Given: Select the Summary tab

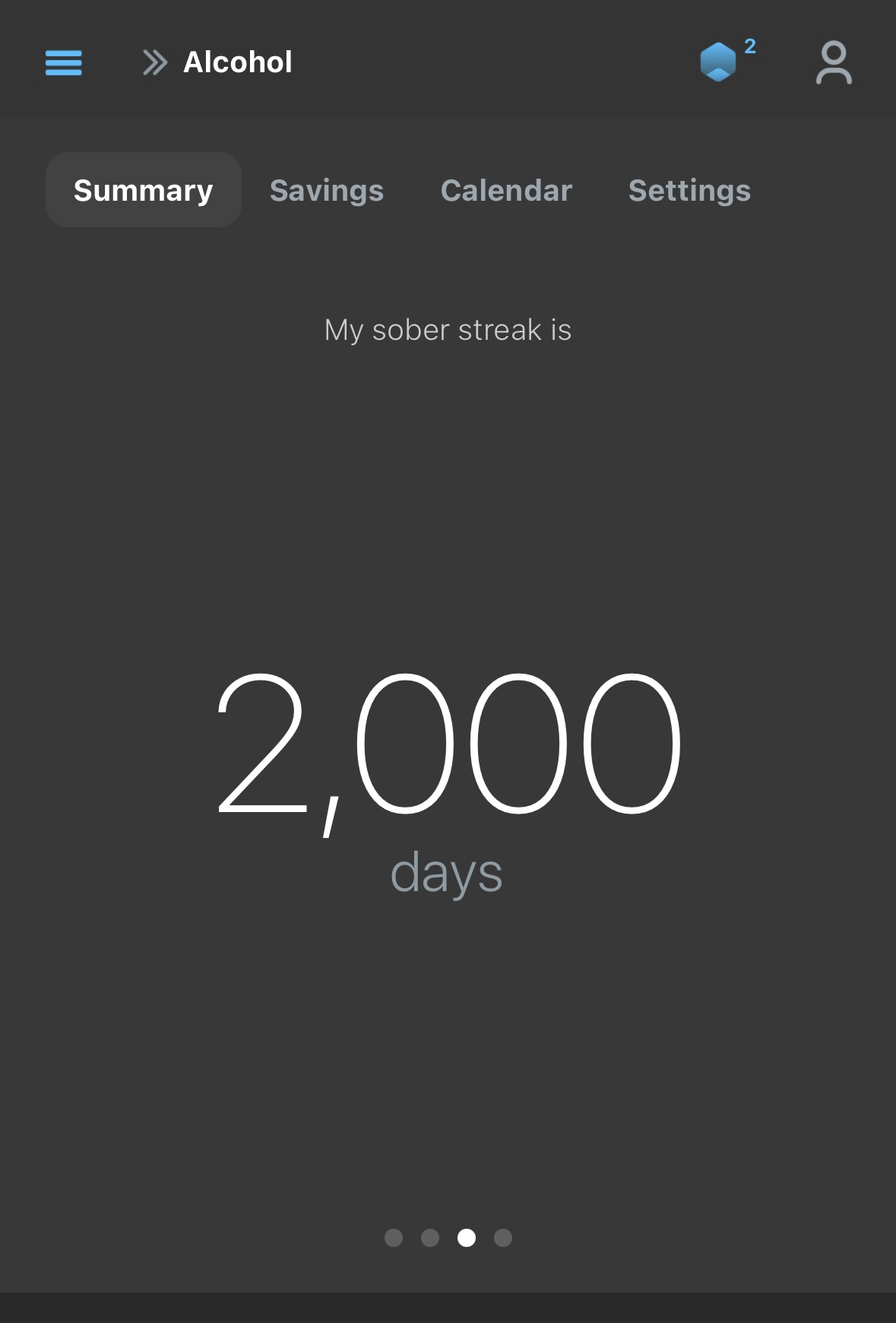Looking at the screenshot, I should [144, 190].
